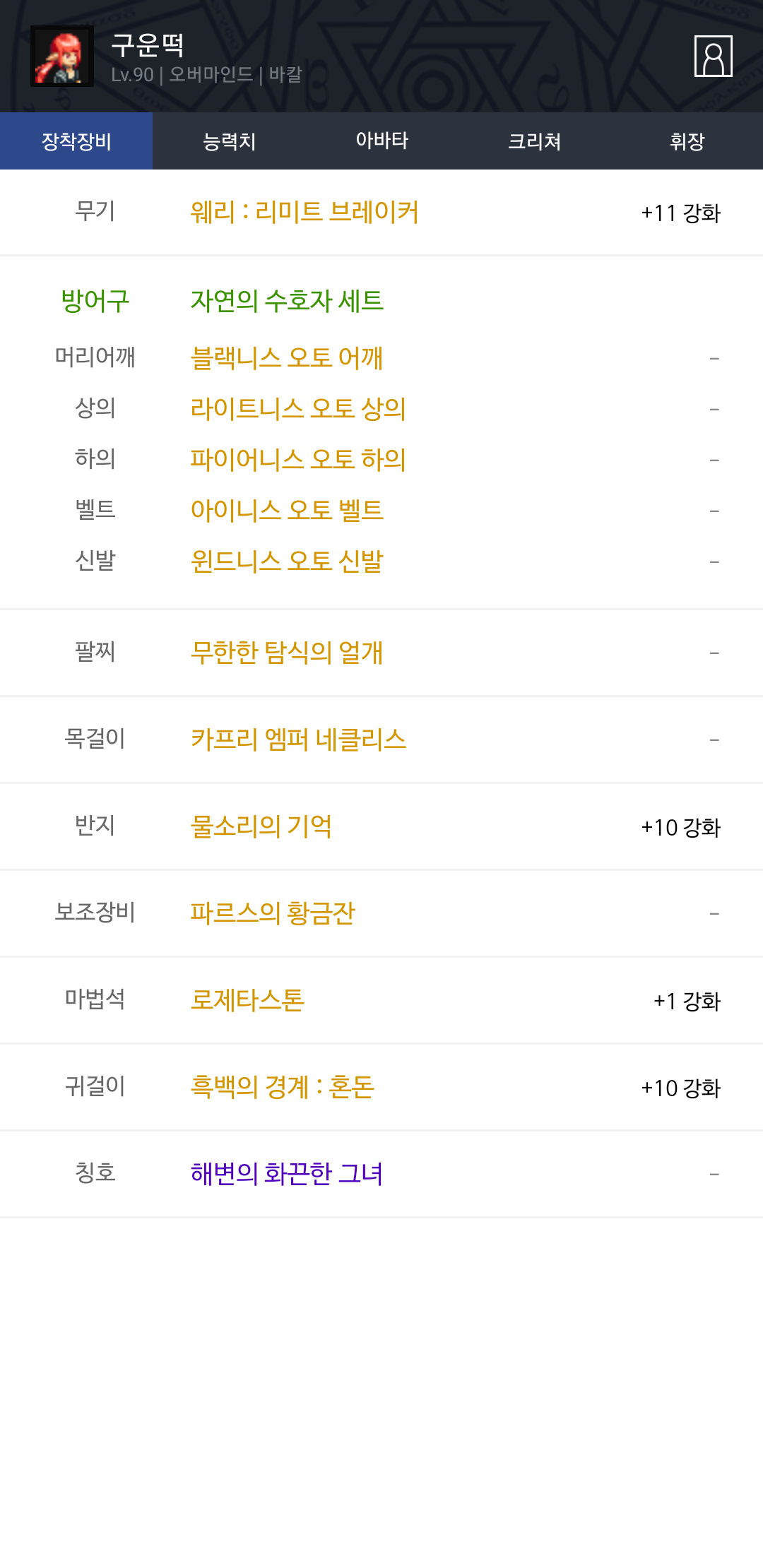Image resolution: width=763 pixels, height=1568 pixels.
Task: Go to the 휘장 tab
Action: 687,141
